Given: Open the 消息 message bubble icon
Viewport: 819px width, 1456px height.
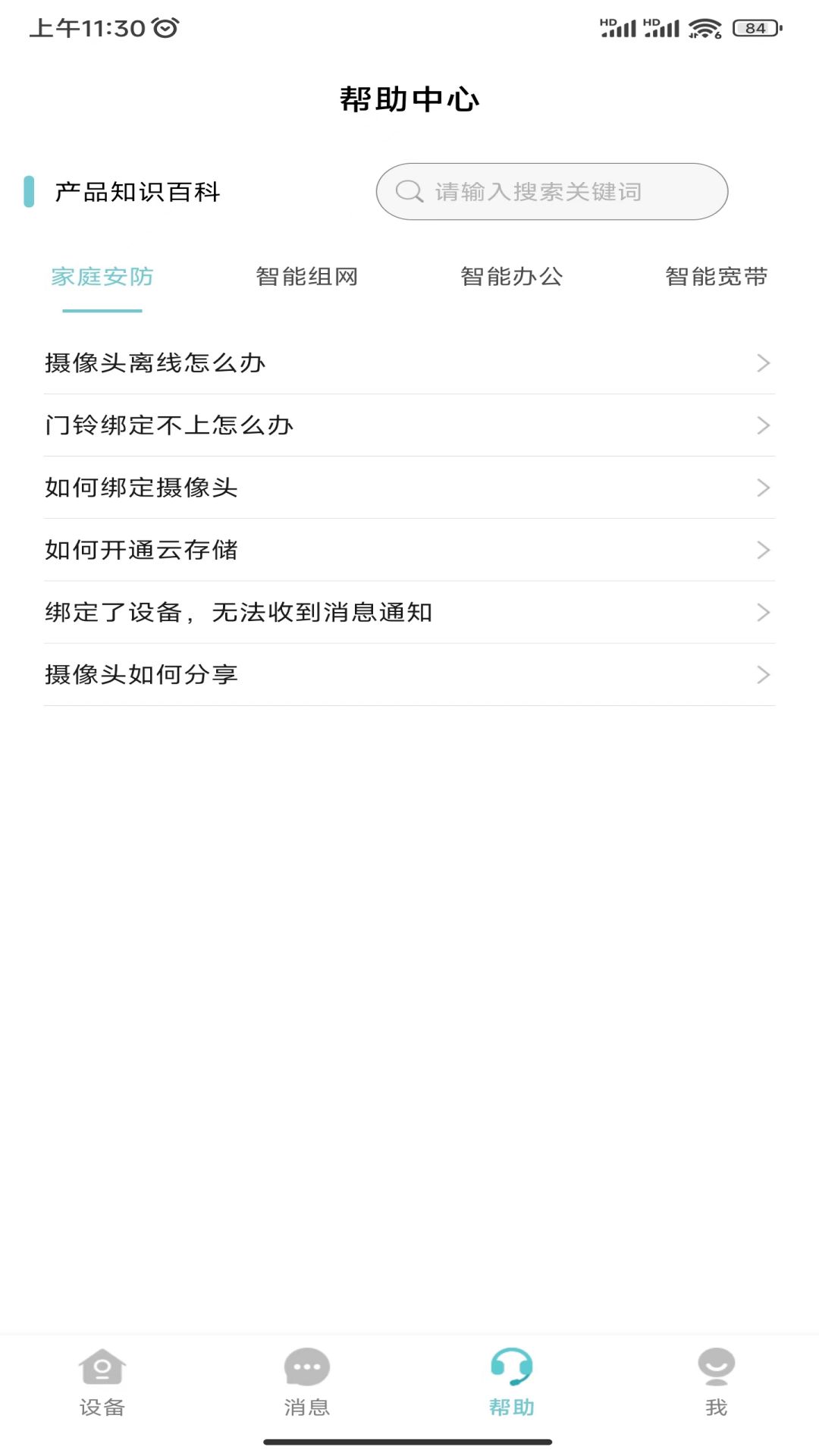Looking at the screenshot, I should point(306,1365).
